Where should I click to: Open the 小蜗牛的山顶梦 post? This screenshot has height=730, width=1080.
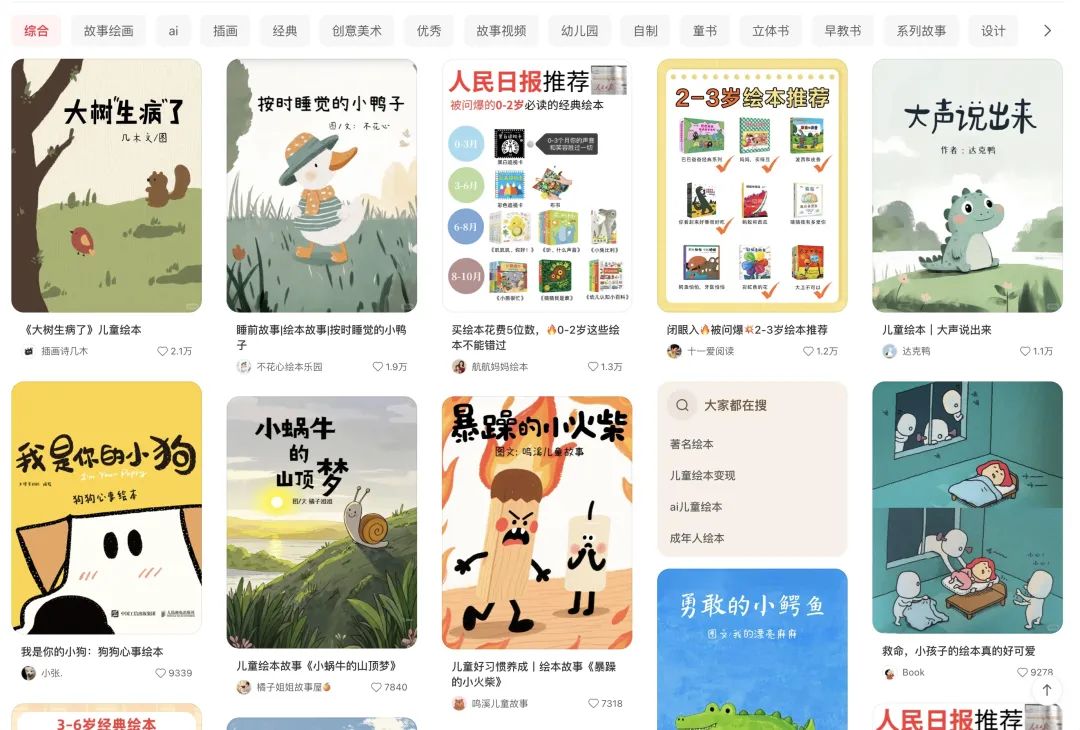321,521
